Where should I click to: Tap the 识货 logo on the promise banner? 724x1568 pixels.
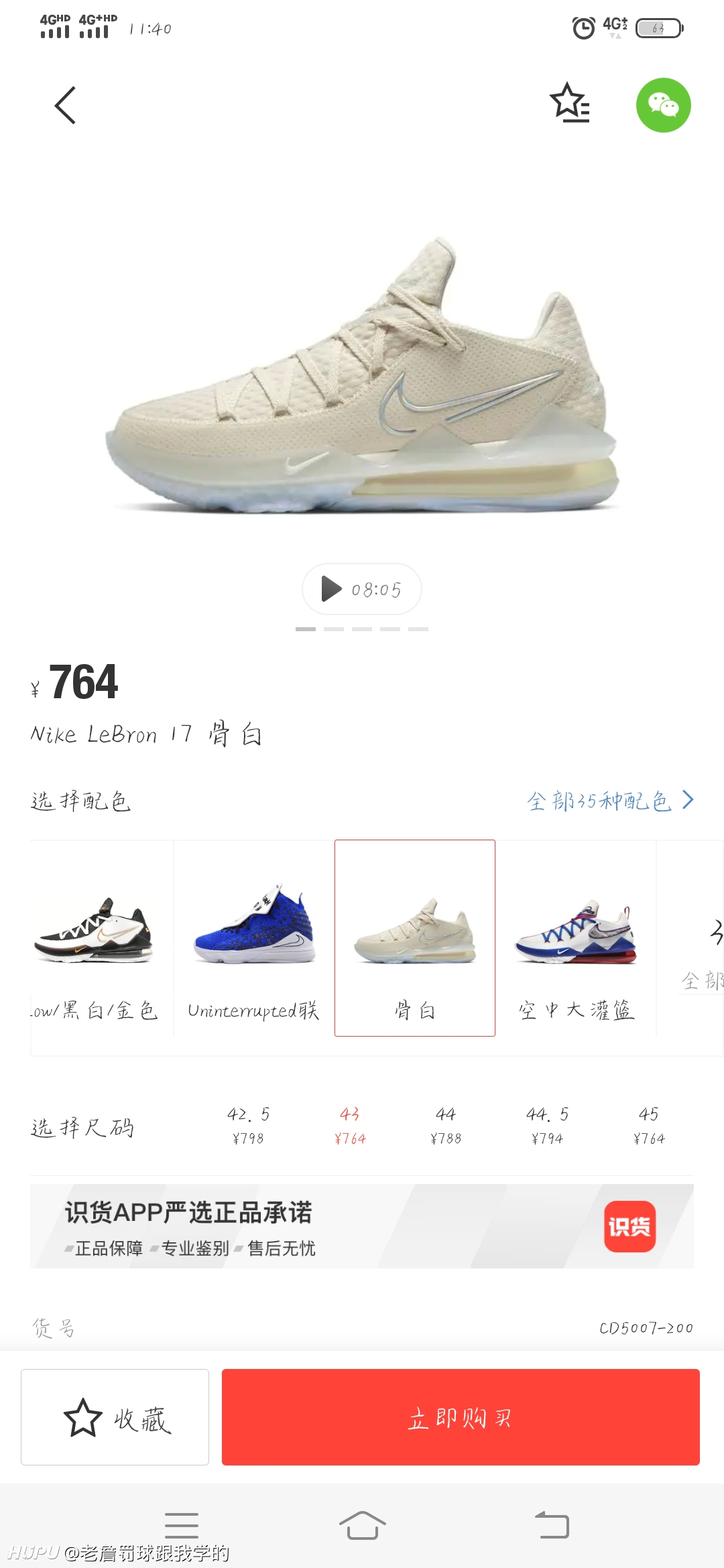tap(629, 1235)
